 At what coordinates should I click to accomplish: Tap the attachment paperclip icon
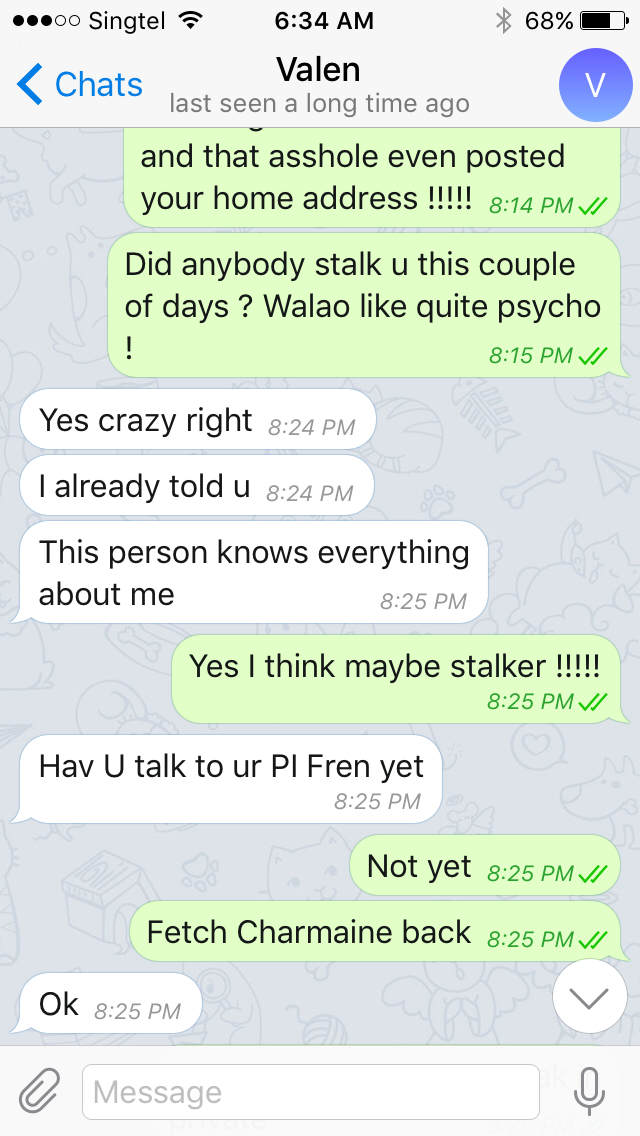39,1092
